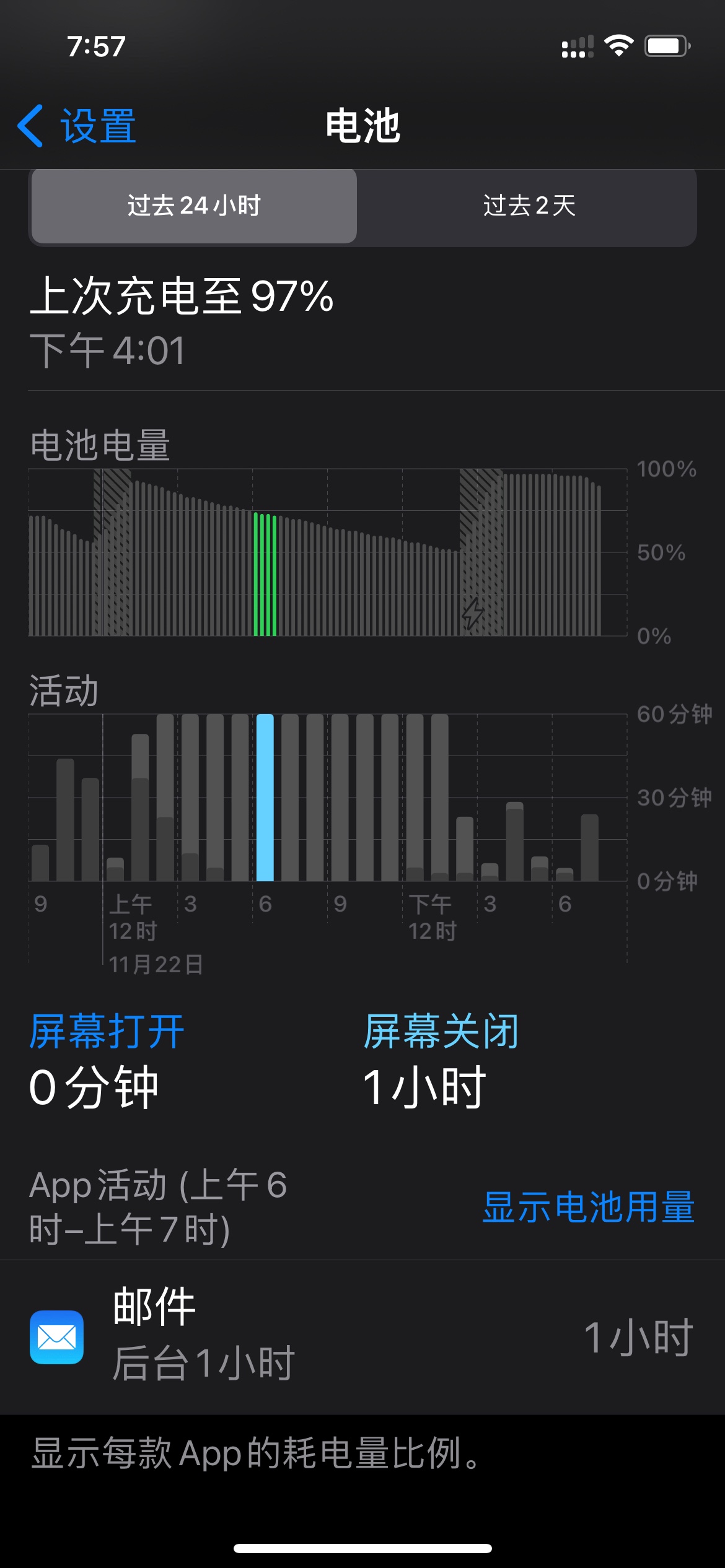Tap 显示电池用量 link
Viewport: 725px width, 1568px height.
pyautogui.click(x=588, y=1207)
